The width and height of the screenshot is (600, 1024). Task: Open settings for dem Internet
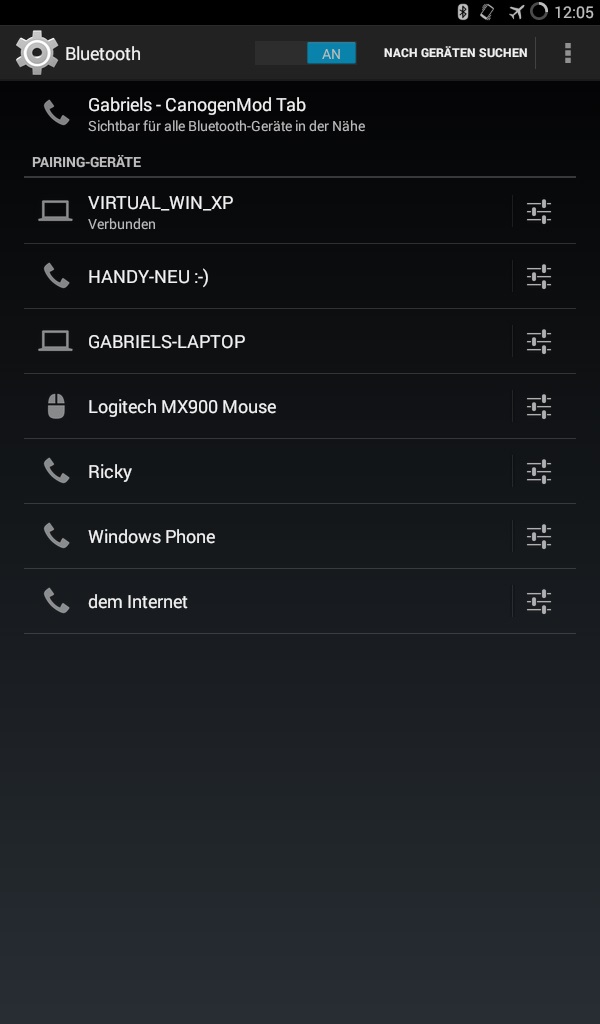[x=539, y=601]
